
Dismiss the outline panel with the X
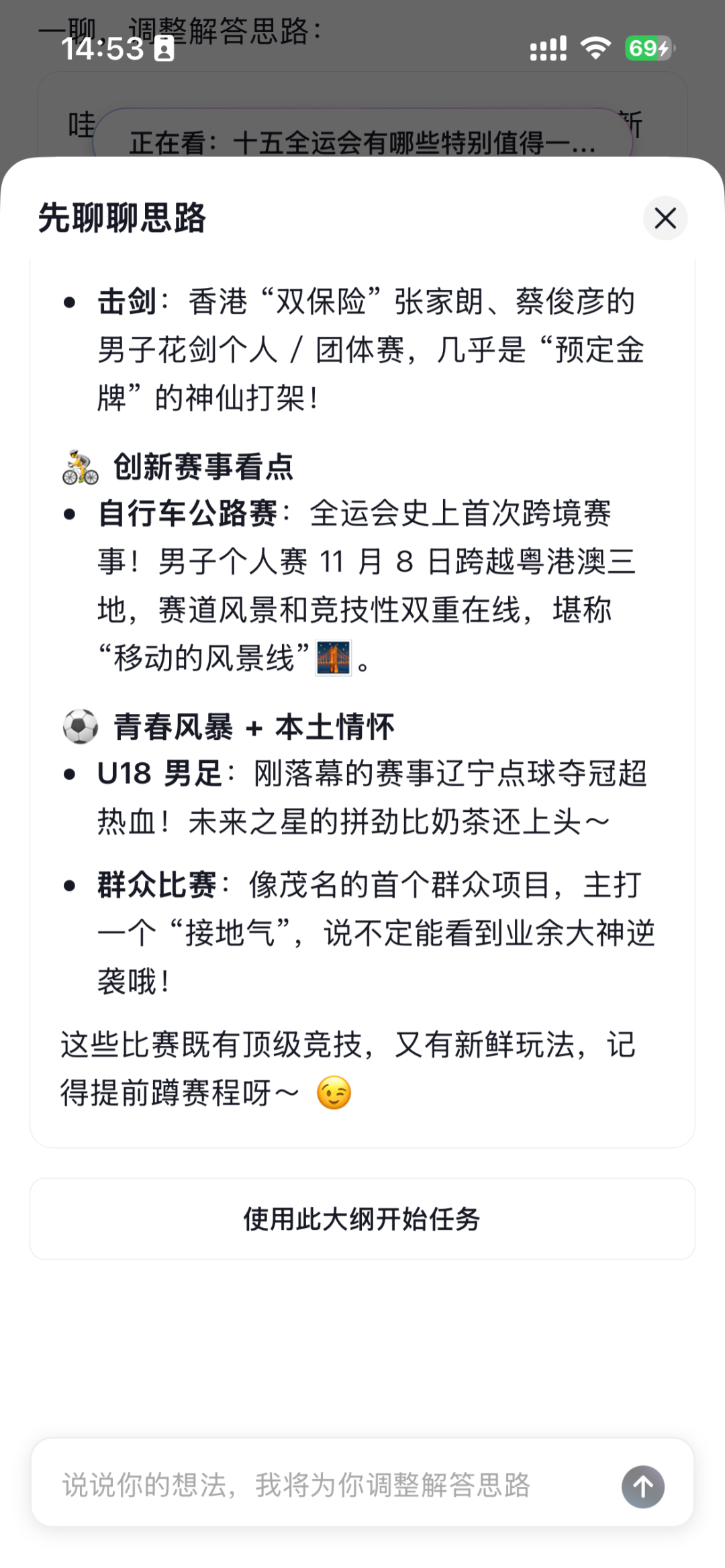[x=664, y=219]
